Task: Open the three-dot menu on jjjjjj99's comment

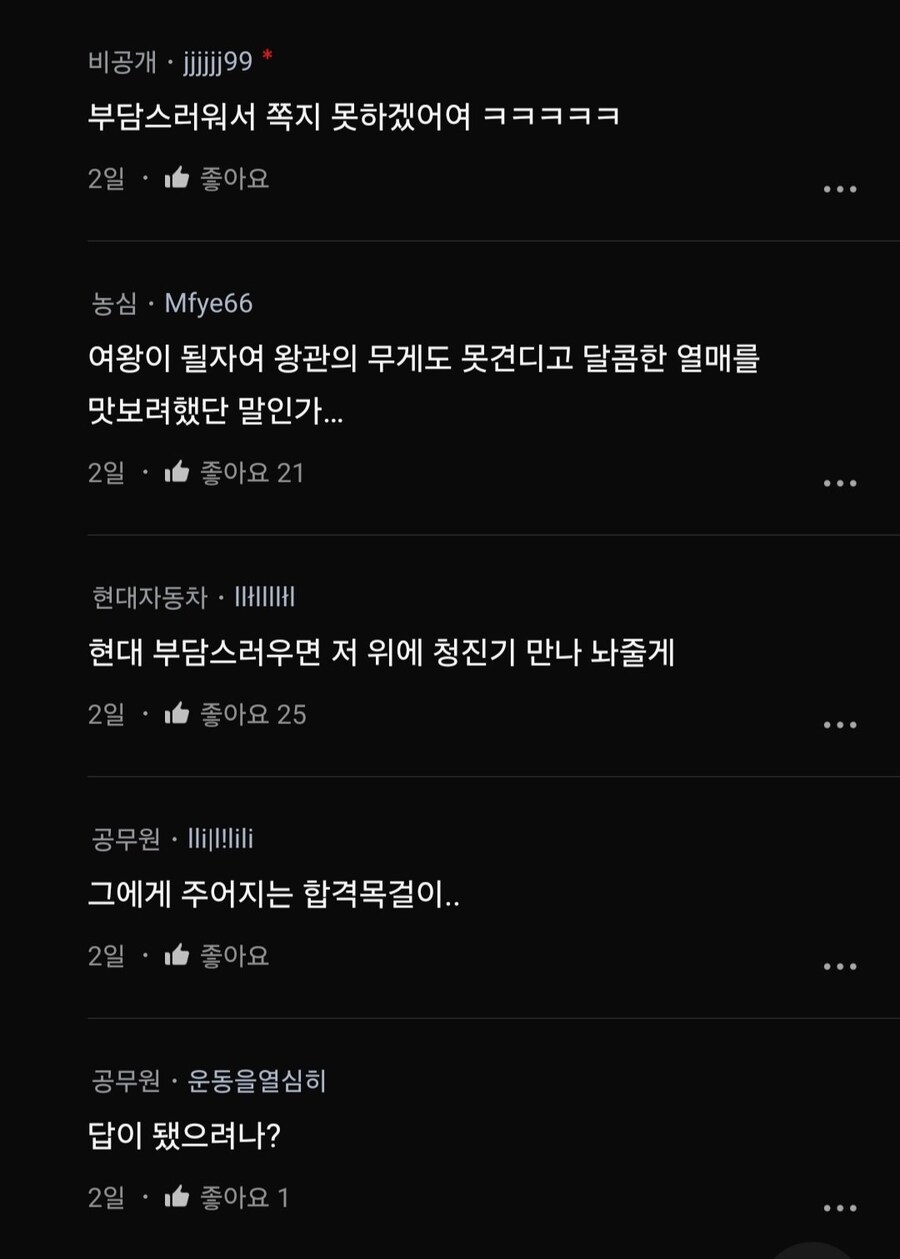Action: [x=840, y=189]
